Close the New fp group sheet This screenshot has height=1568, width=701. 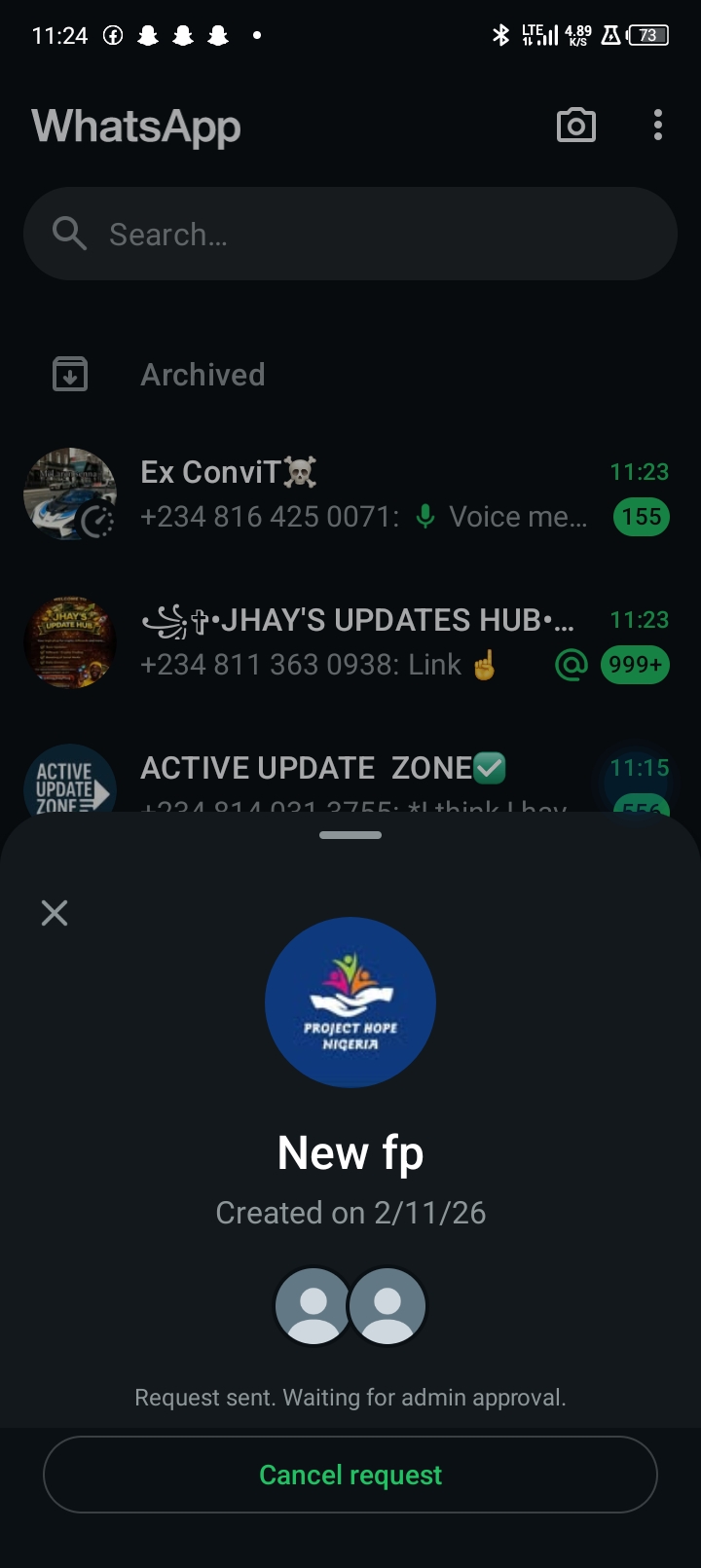coord(55,913)
